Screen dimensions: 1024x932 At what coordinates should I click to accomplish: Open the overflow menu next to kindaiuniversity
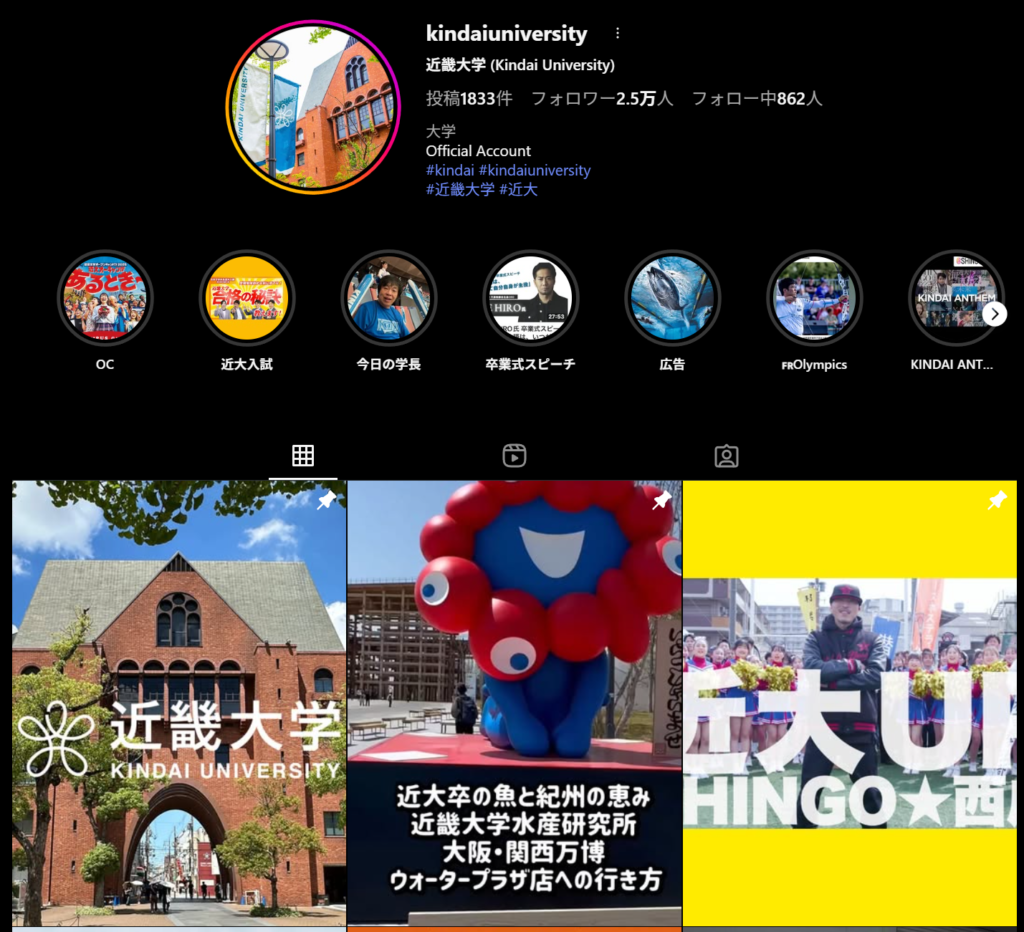[617, 34]
